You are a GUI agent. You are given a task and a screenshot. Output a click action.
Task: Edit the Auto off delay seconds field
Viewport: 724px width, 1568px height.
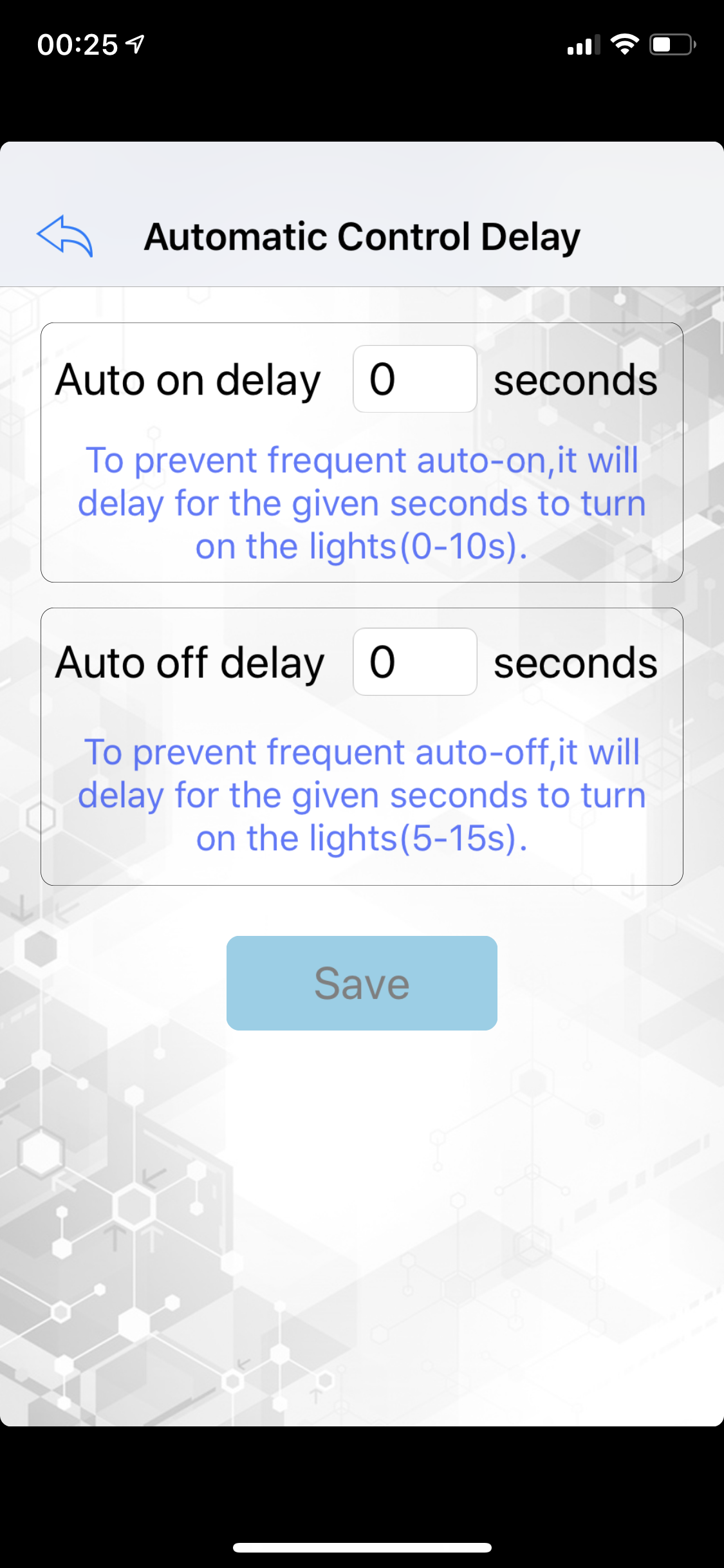pos(414,662)
